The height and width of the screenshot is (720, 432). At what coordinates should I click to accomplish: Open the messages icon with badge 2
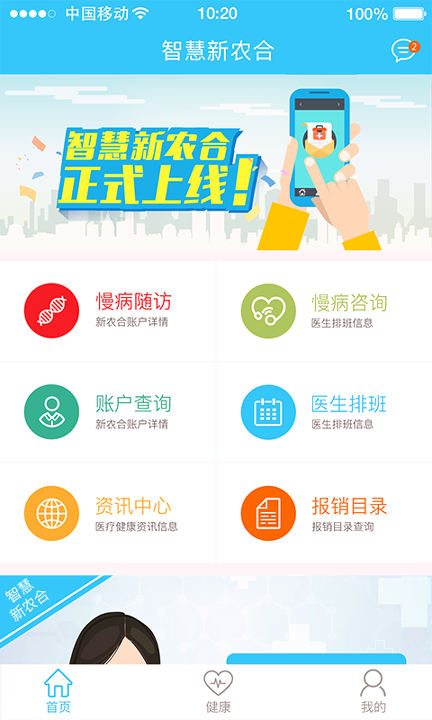coord(405,51)
